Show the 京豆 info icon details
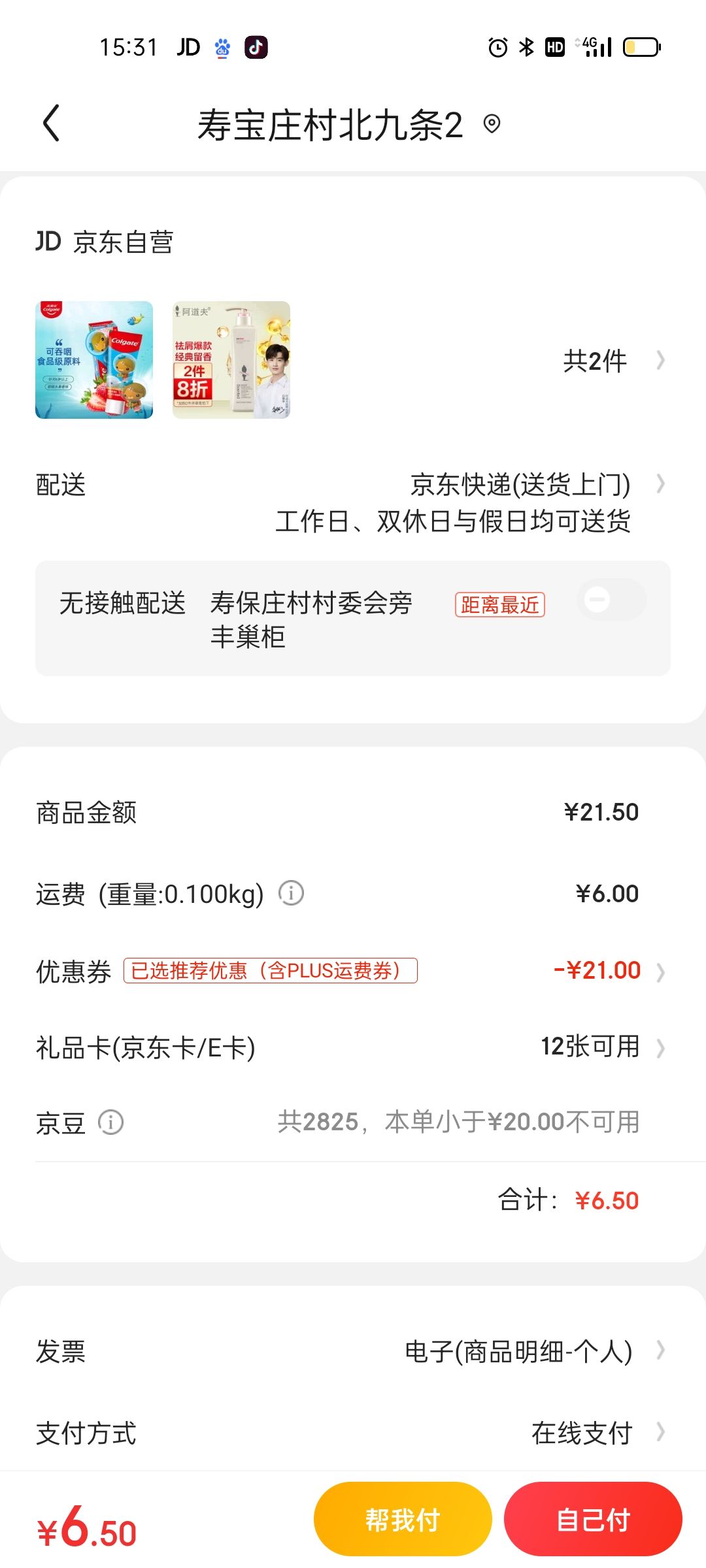This screenshot has height=1568, width=706. [x=110, y=1122]
